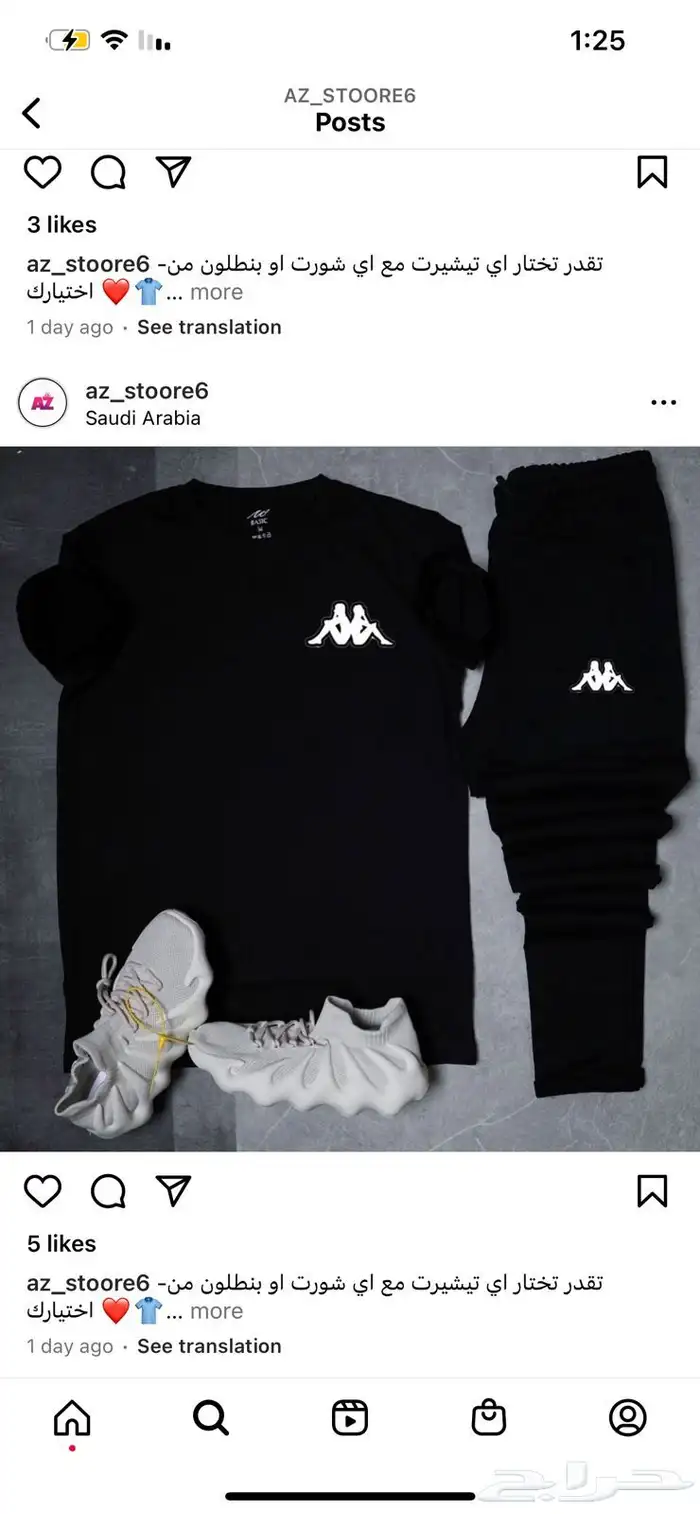See translation of the 3 likes caption
This screenshot has height=1514, width=700.
pos(209,327)
